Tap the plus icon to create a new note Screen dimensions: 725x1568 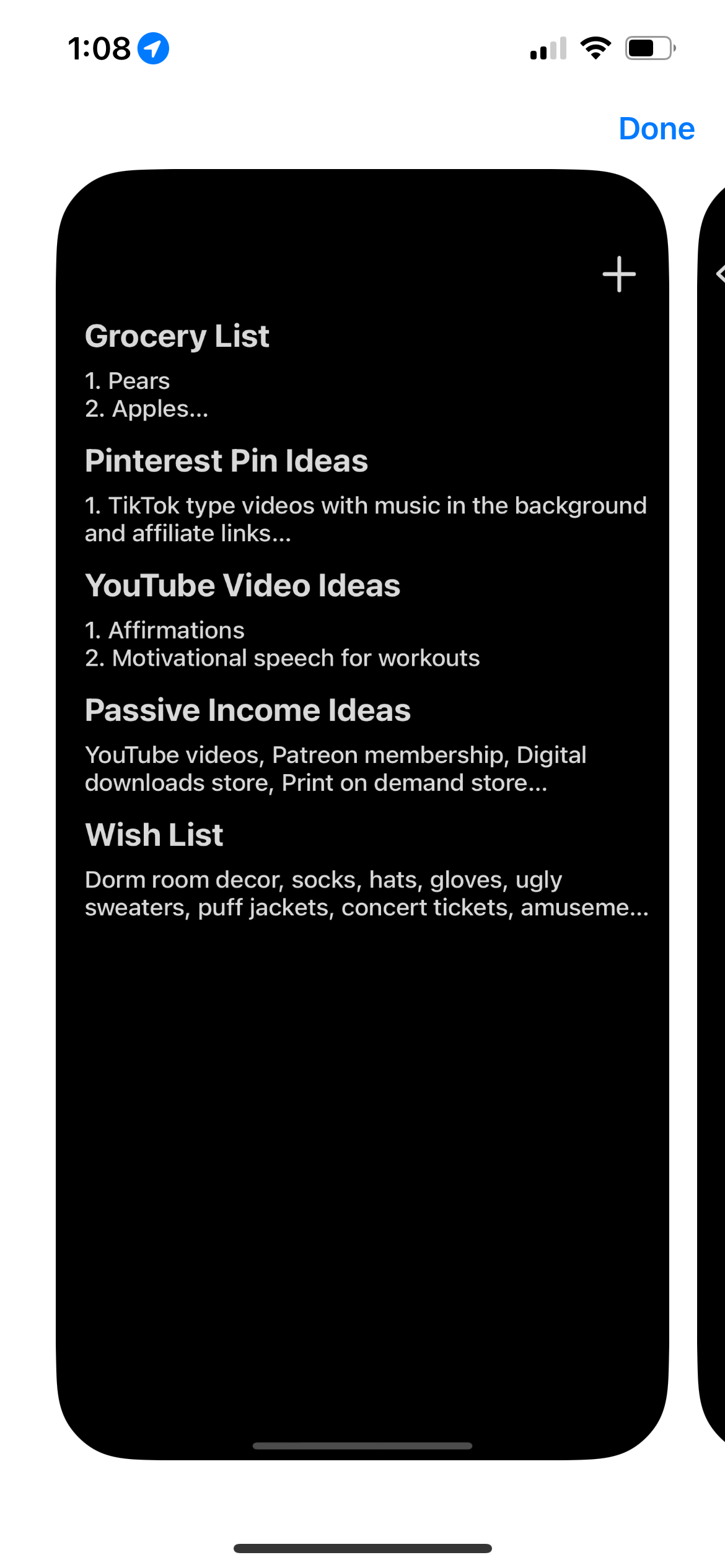tap(618, 273)
